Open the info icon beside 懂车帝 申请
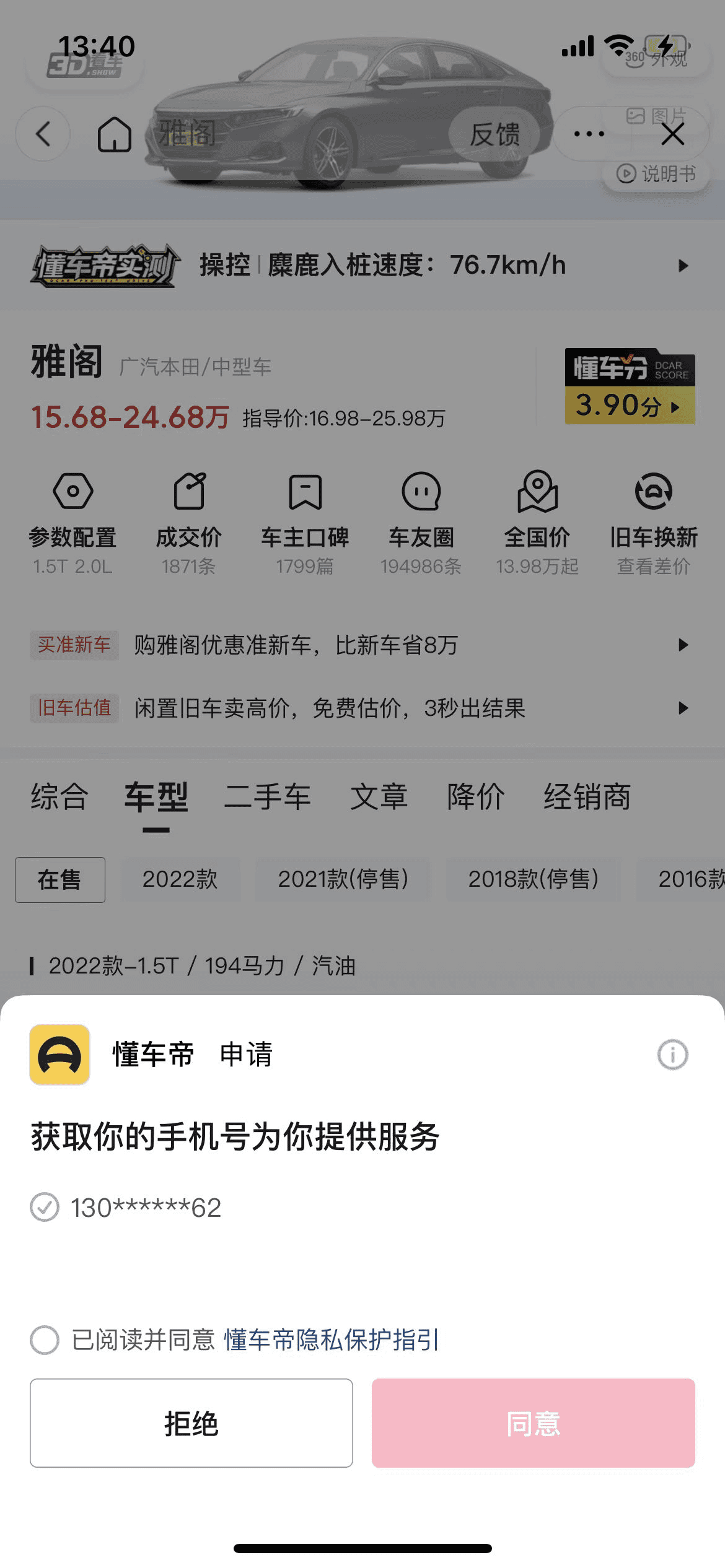 coord(672,1054)
